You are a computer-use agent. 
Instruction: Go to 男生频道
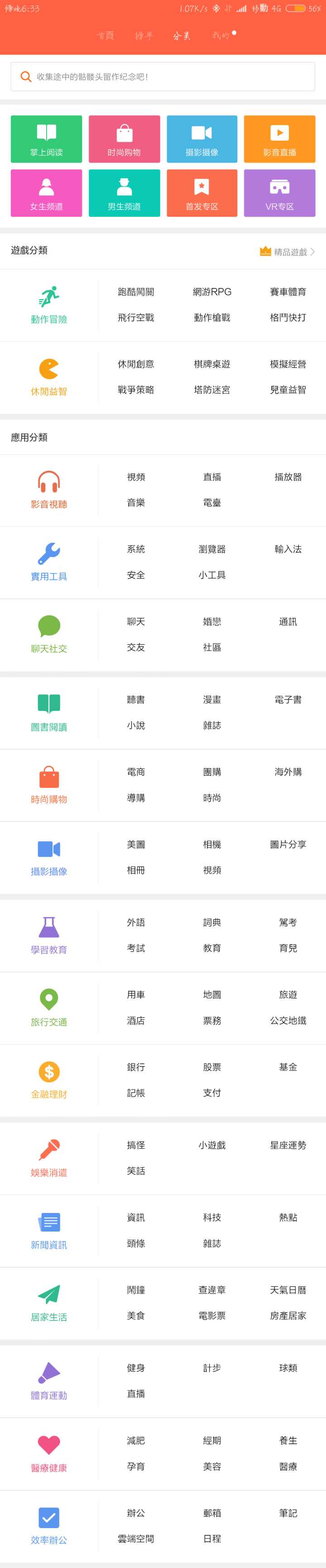124,193
